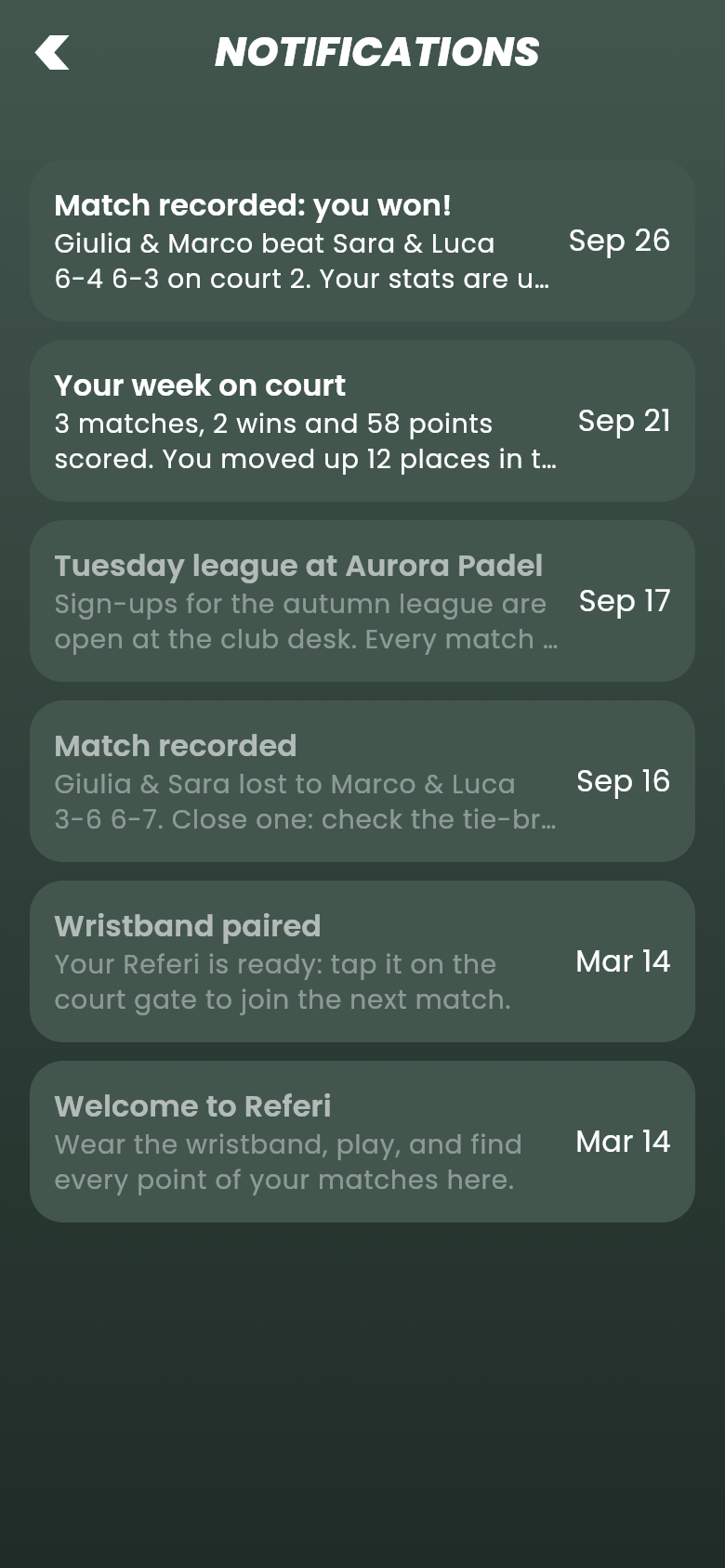The width and height of the screenshot is (725, 1568).
Task: Open the 'Match recorded: you won!' notification
Action: pos(362,241)
